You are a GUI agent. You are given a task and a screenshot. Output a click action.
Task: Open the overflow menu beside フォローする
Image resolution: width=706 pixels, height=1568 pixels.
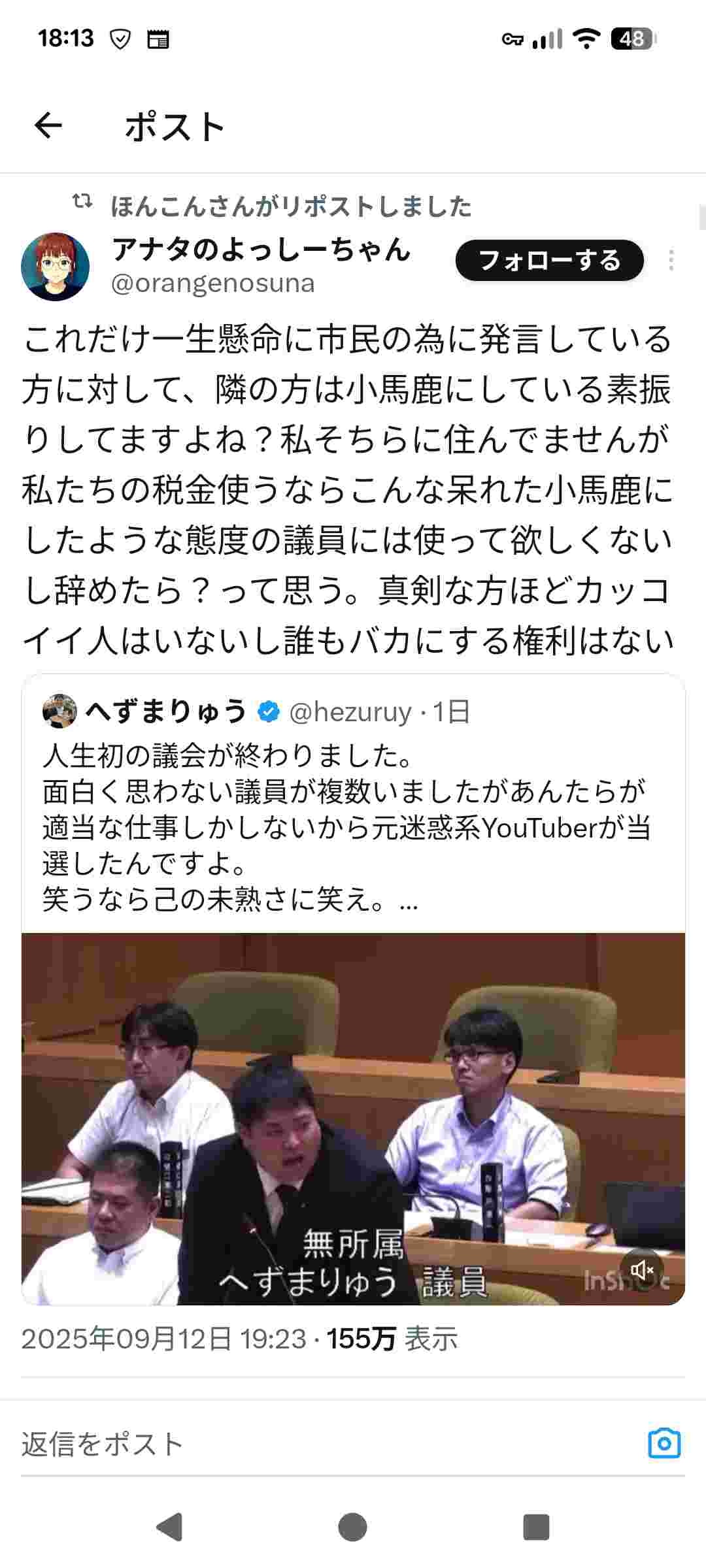[x=671, y=261]
